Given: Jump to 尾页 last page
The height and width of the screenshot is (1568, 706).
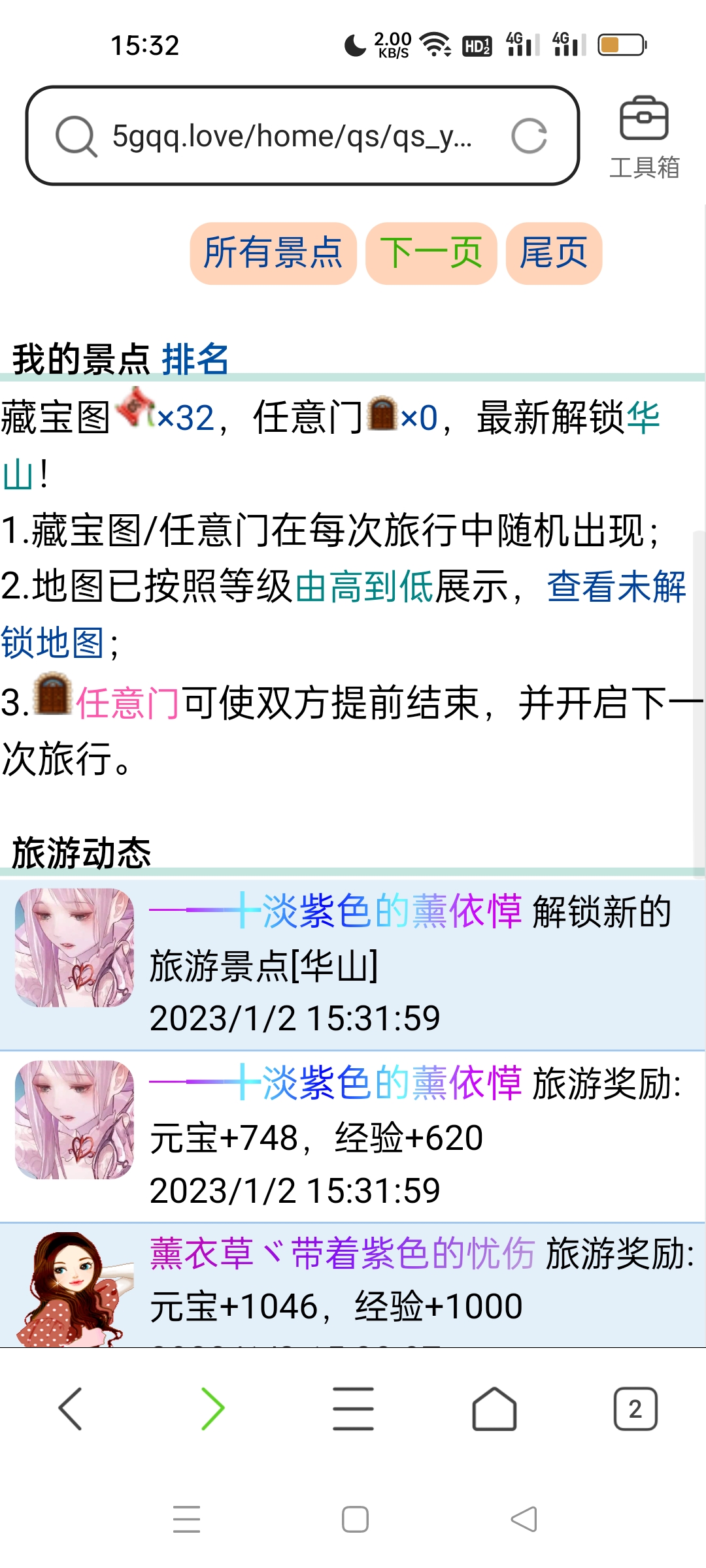Looking at the screenshot, I should (x=554, y=253).
